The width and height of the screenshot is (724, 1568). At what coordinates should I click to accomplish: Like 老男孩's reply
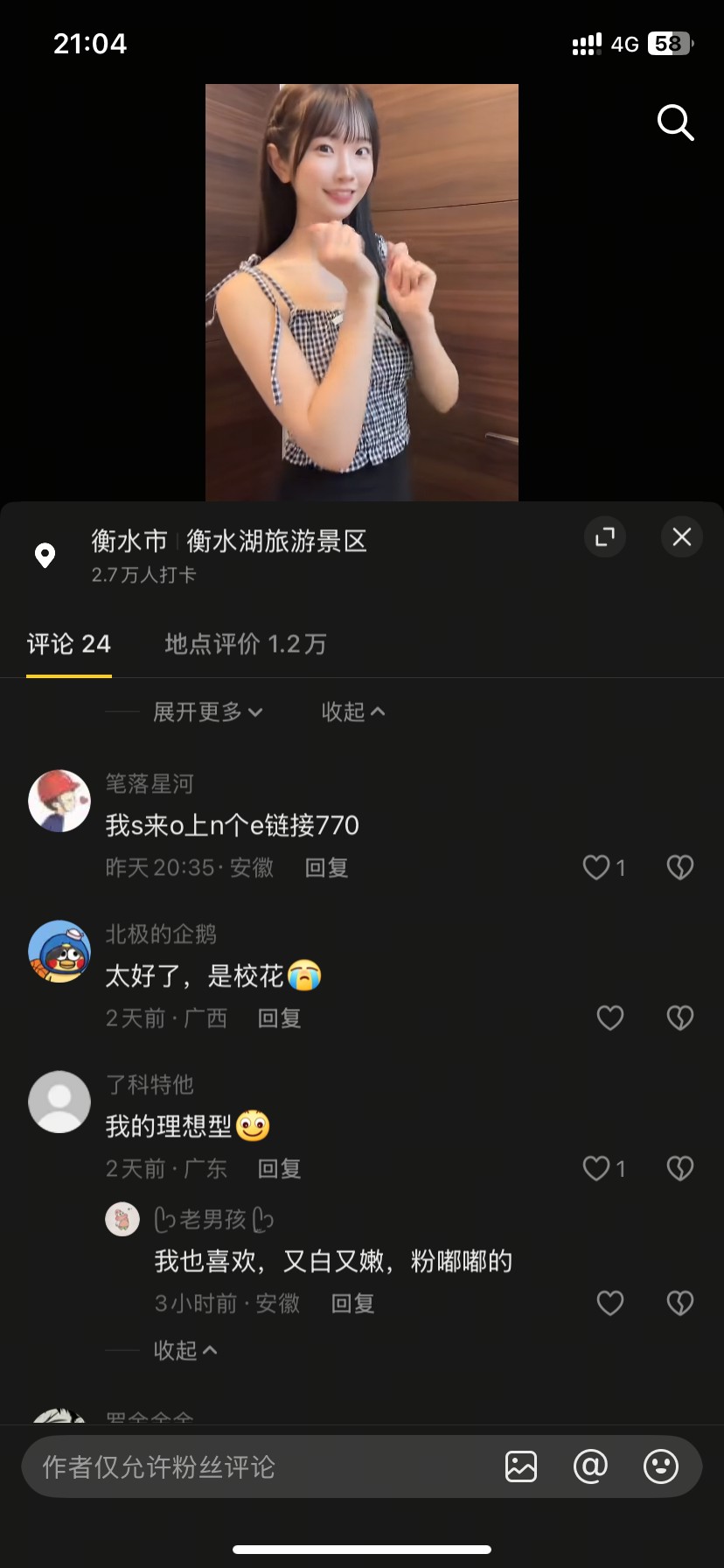tap(609, 1303)
